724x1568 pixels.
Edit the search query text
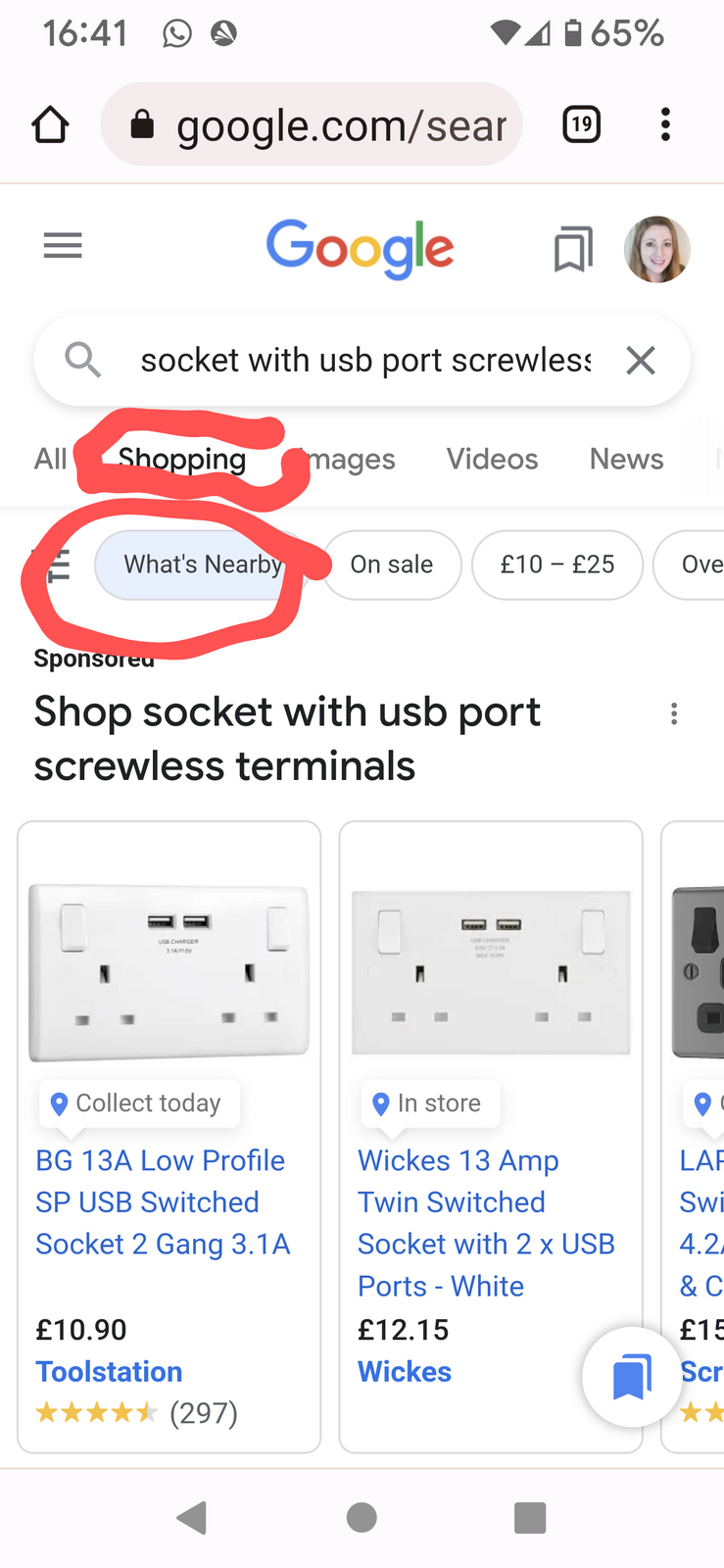[364, 361]
